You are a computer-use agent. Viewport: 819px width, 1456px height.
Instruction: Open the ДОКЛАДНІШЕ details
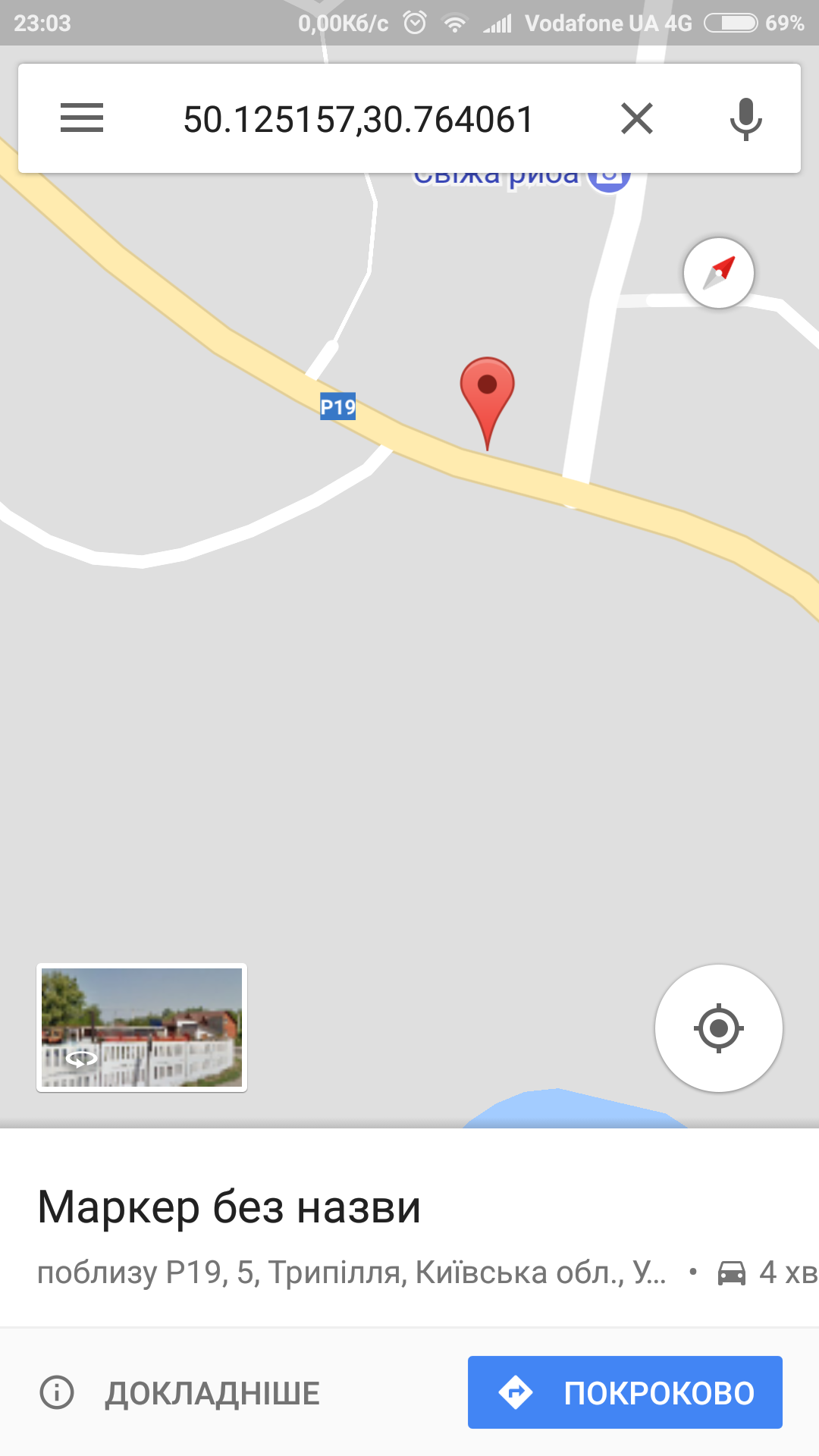180,1393
